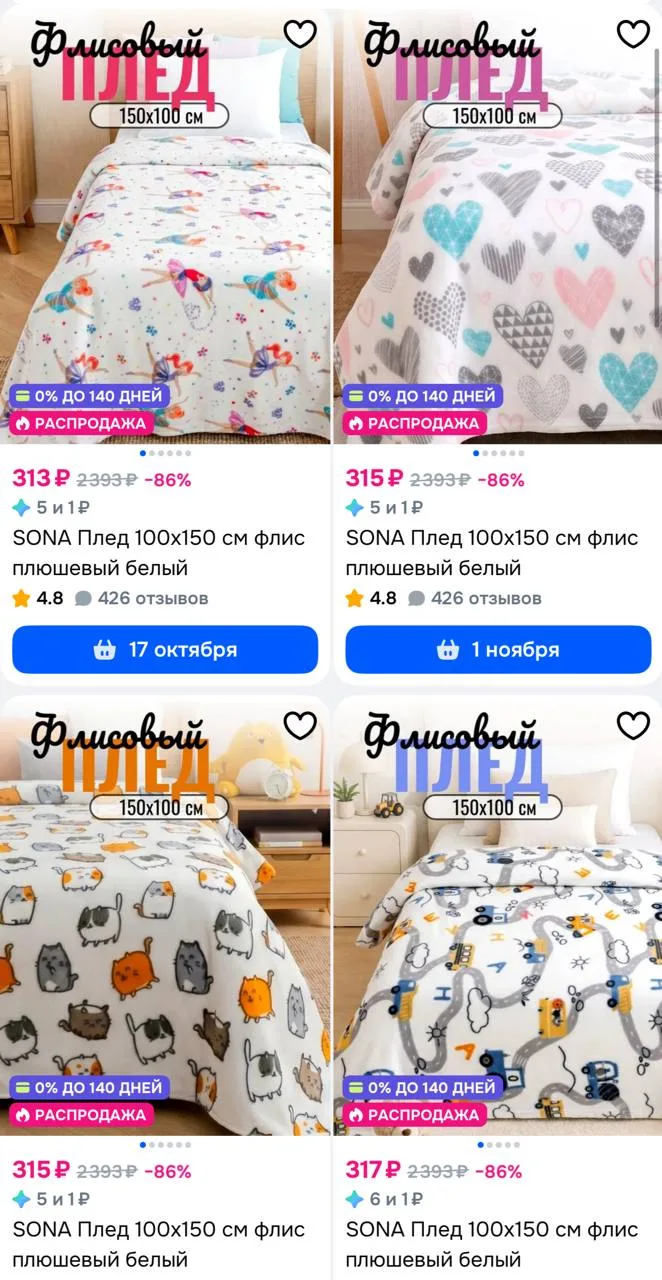View the cats blanket product

click(x=165, y=918)
